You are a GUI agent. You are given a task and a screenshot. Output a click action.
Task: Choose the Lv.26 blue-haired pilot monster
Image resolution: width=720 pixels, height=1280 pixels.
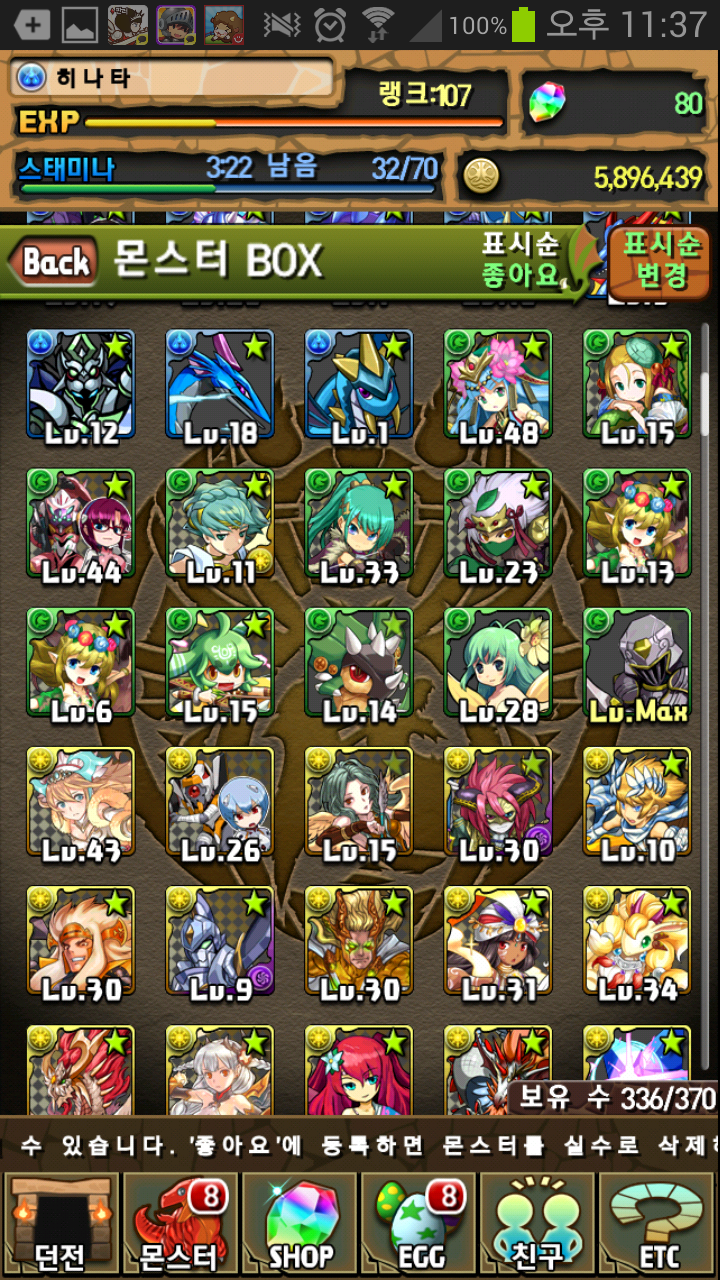(219, 802)
